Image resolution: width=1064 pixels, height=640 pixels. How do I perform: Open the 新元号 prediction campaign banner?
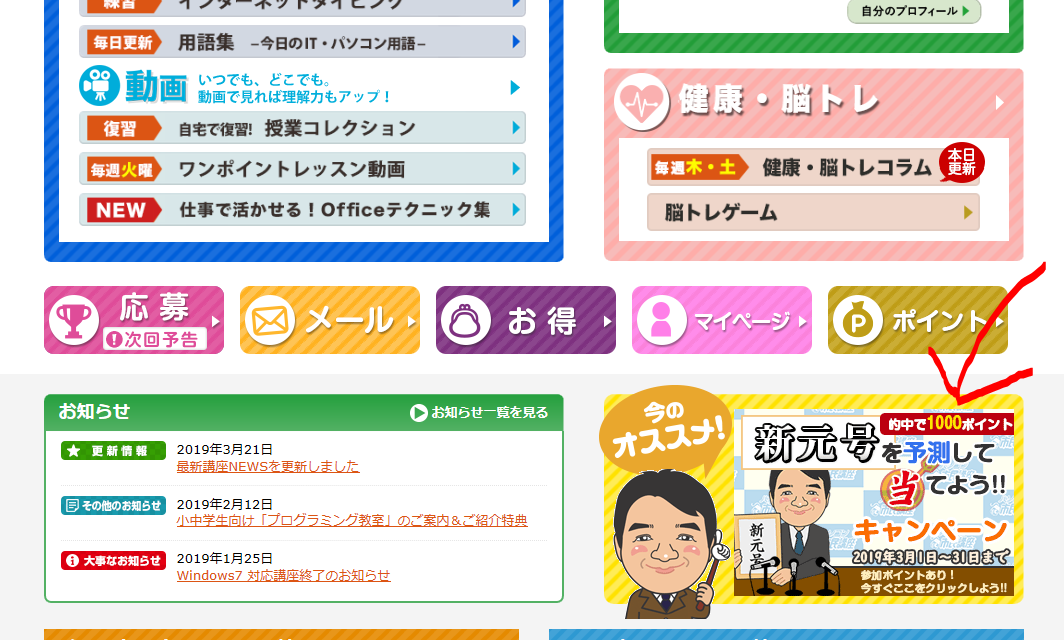pyautogui.click(x=872, y=504)
